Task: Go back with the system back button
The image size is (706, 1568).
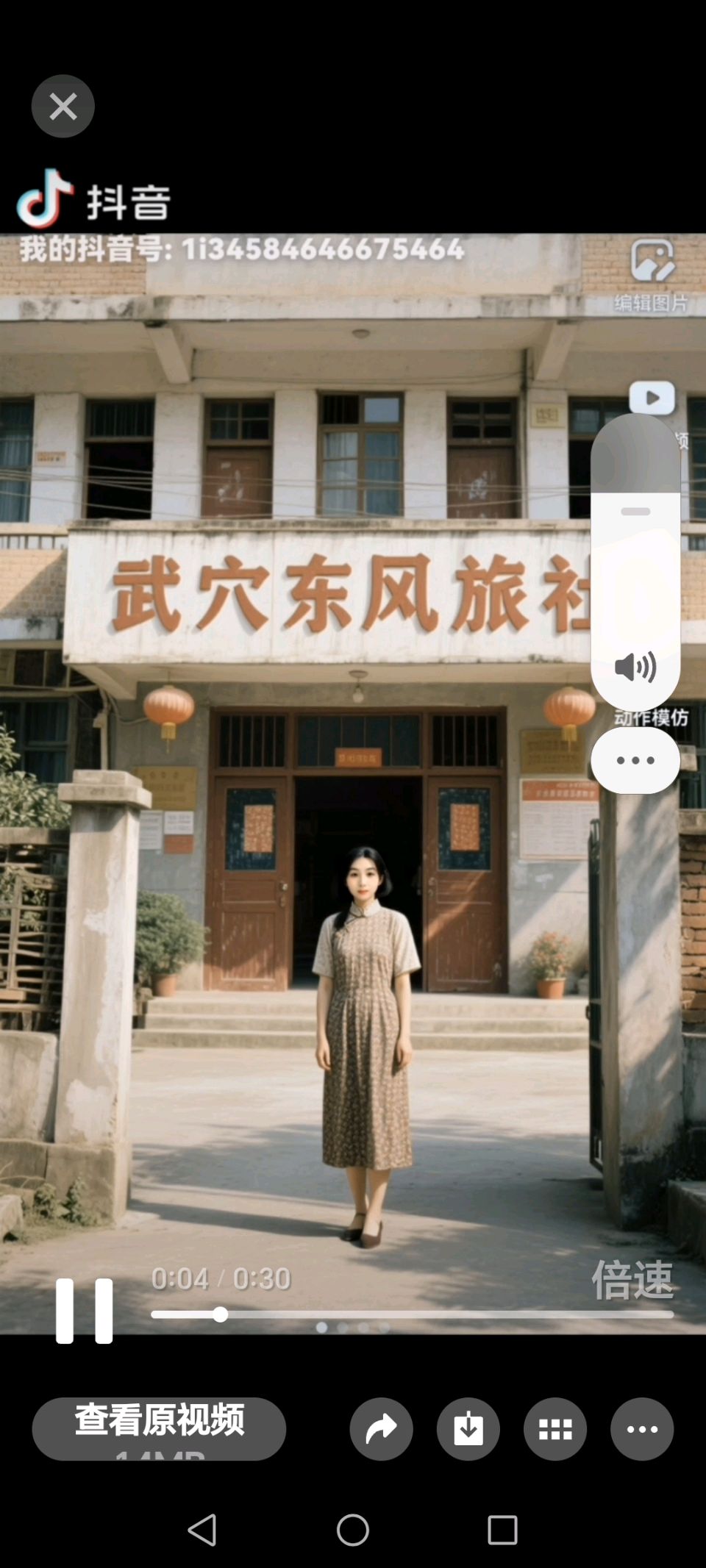Action: [x=202, y=1530]
